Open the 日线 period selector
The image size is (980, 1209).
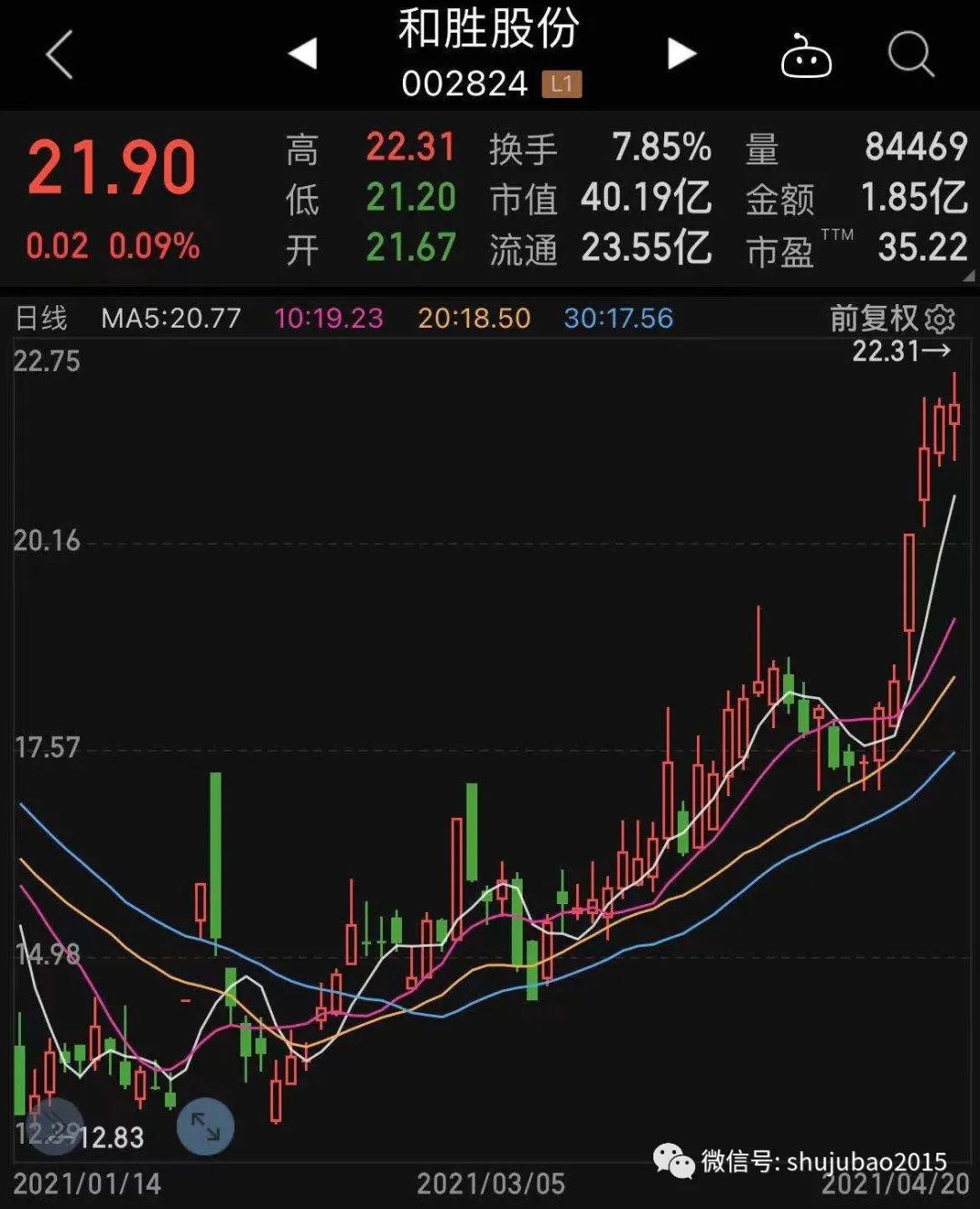(43, 319)
